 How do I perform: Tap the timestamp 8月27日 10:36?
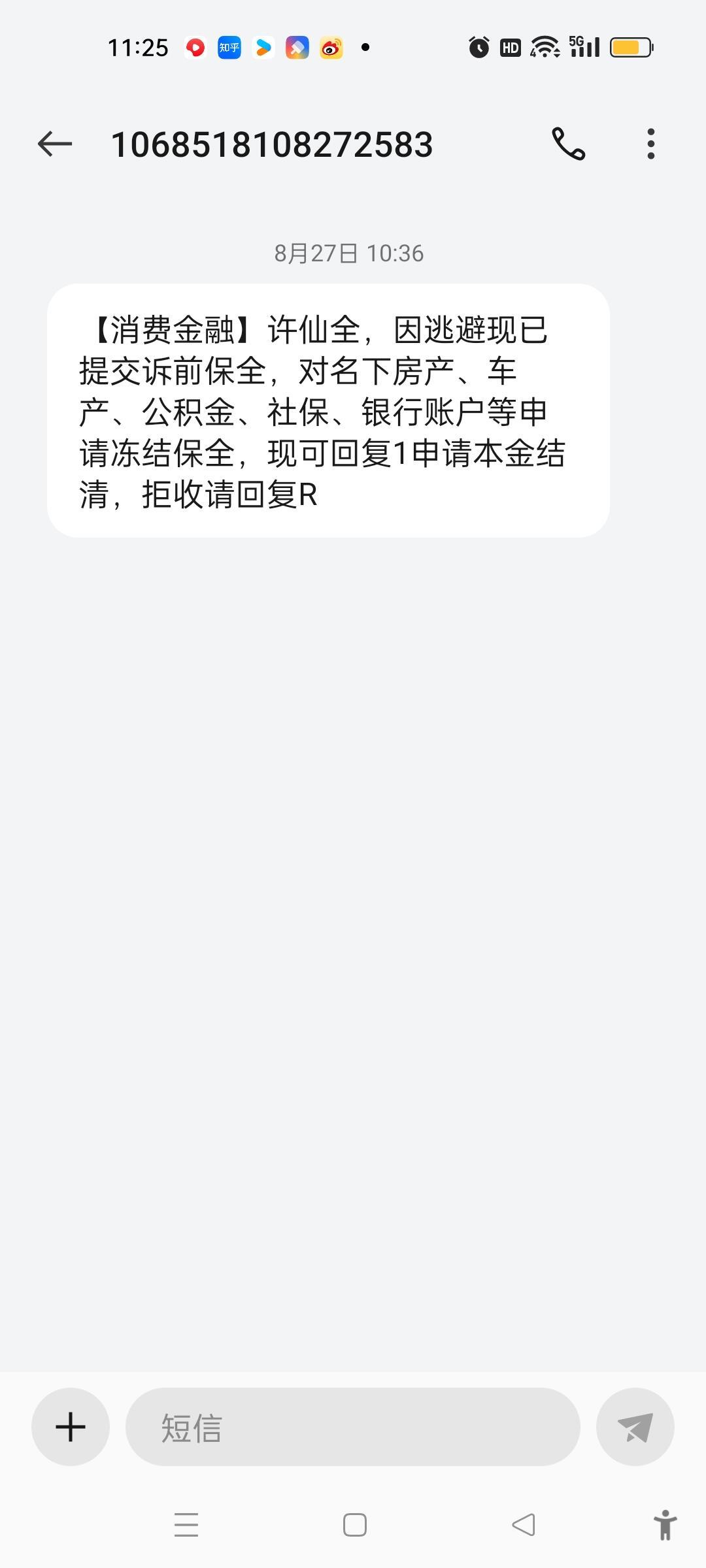pyautogui.click(x=348, y=252)
